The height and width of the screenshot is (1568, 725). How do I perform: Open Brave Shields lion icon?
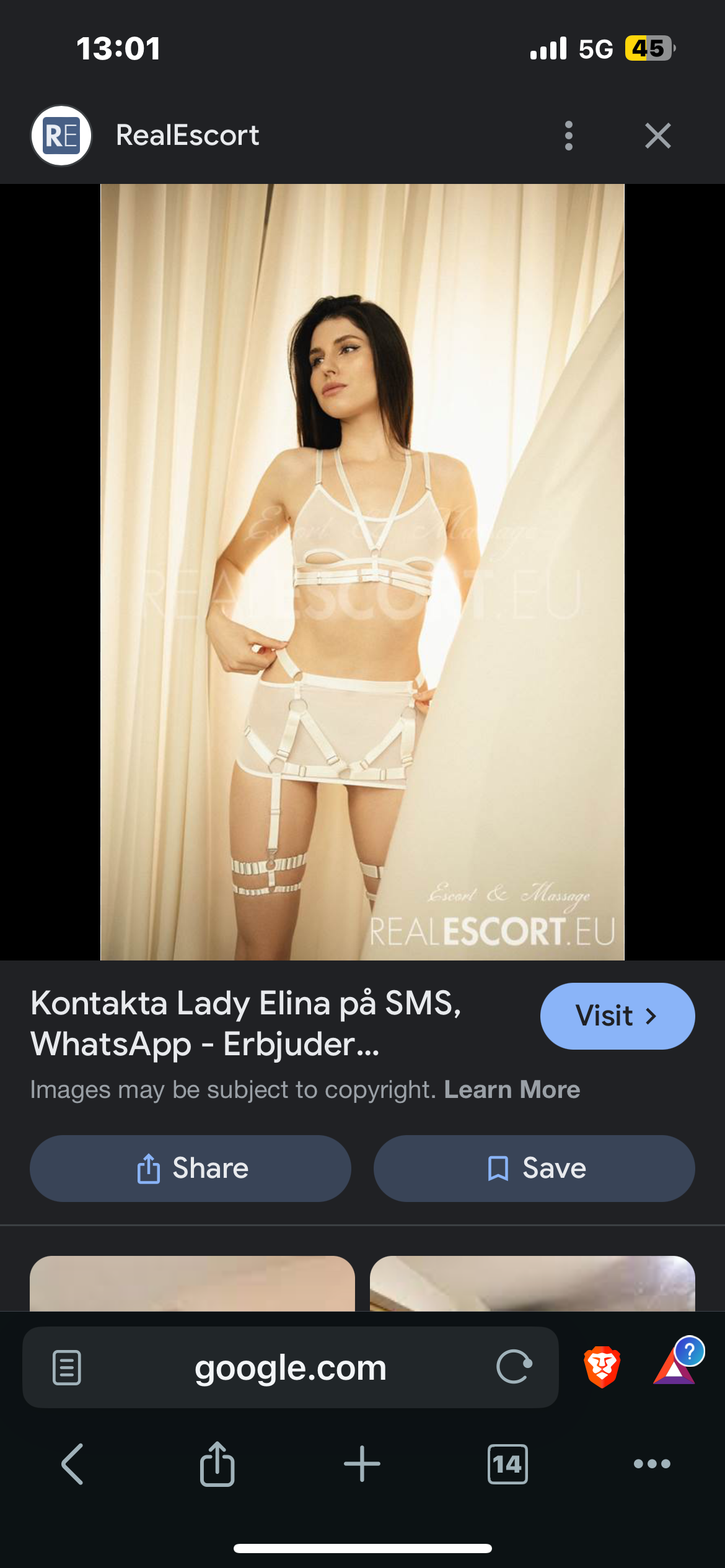click(602, 1367)
